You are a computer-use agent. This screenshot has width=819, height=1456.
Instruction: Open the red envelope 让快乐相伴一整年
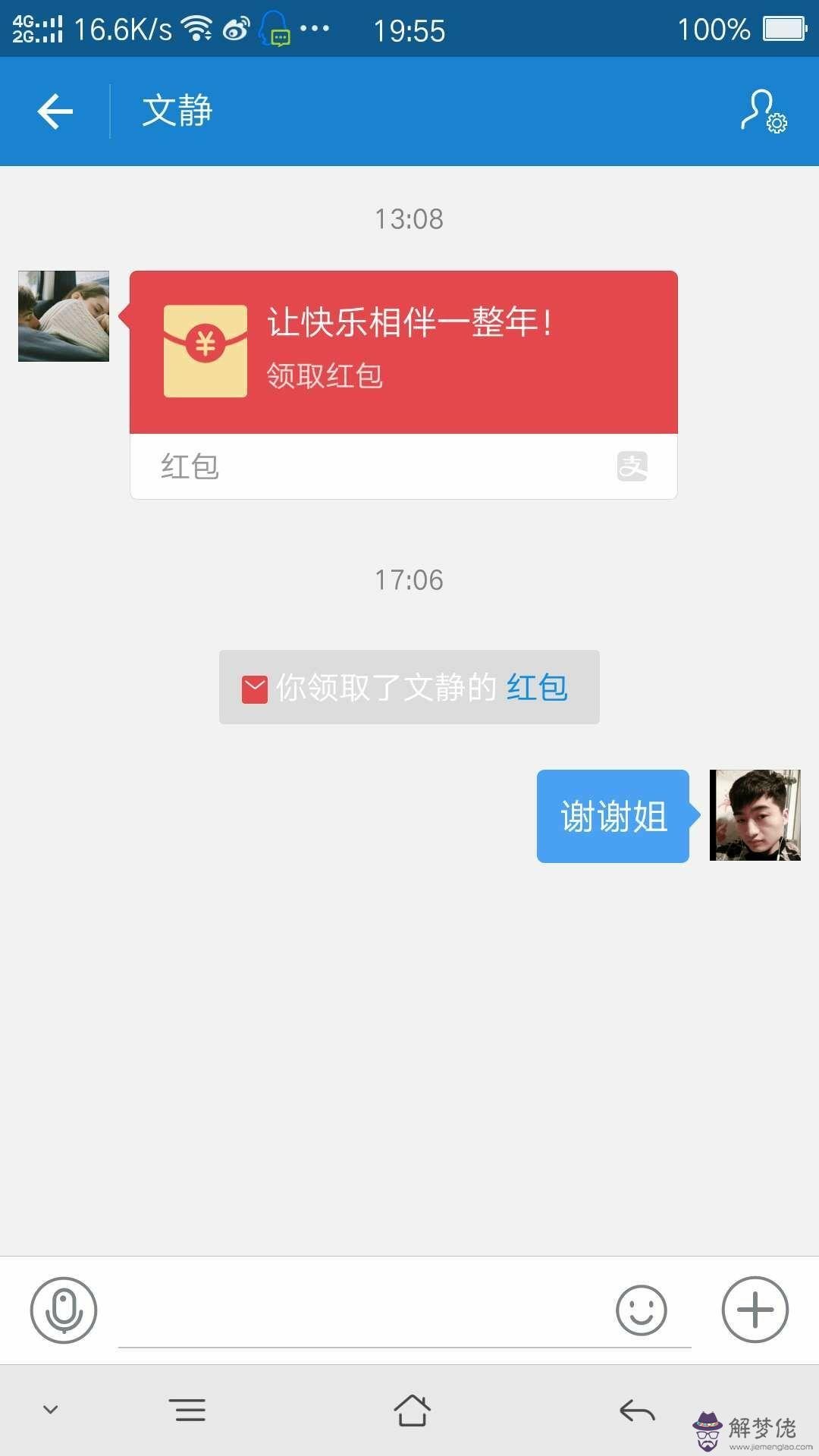[x=403, y=353]
